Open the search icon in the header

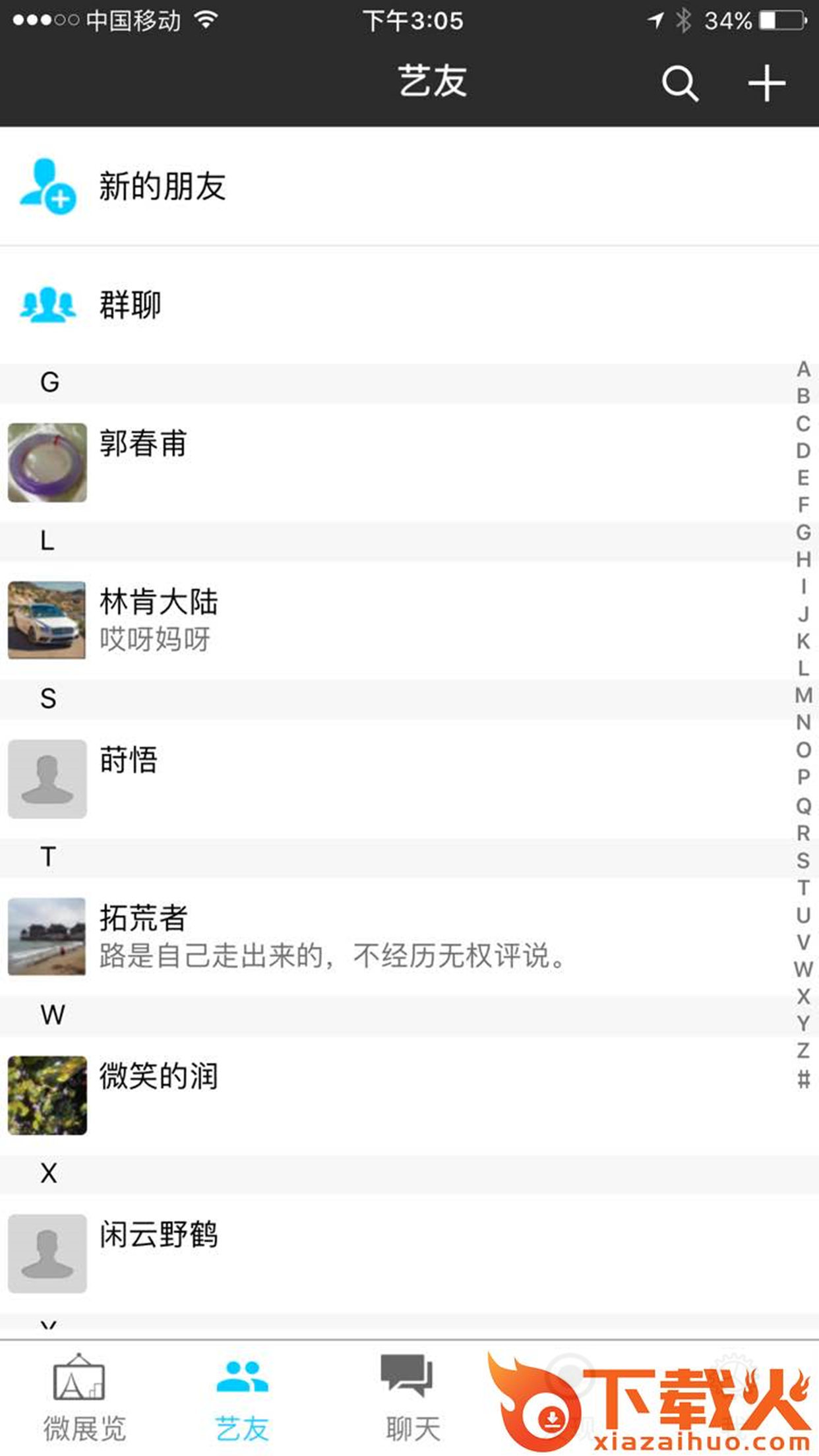click(680, 84)
